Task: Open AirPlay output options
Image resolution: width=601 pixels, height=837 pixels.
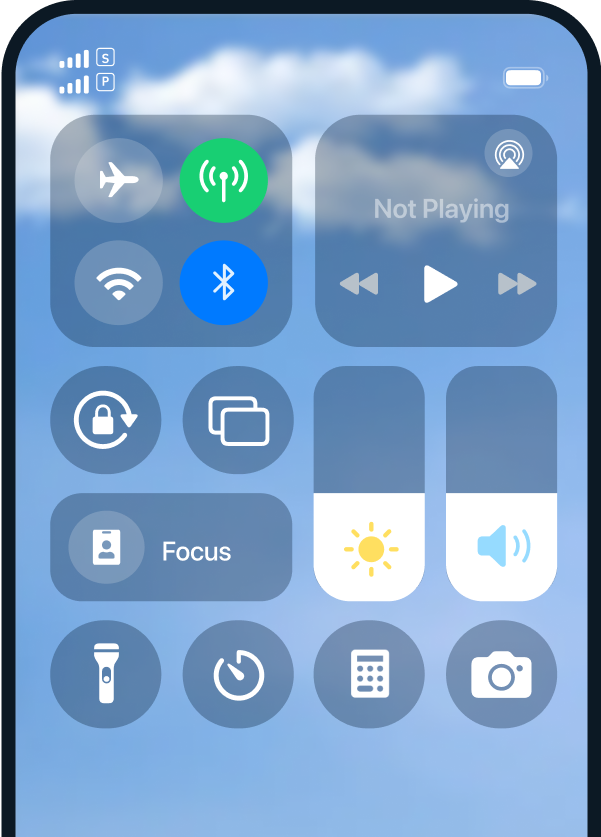Action: pyautogui.click(x=508, y=155)
